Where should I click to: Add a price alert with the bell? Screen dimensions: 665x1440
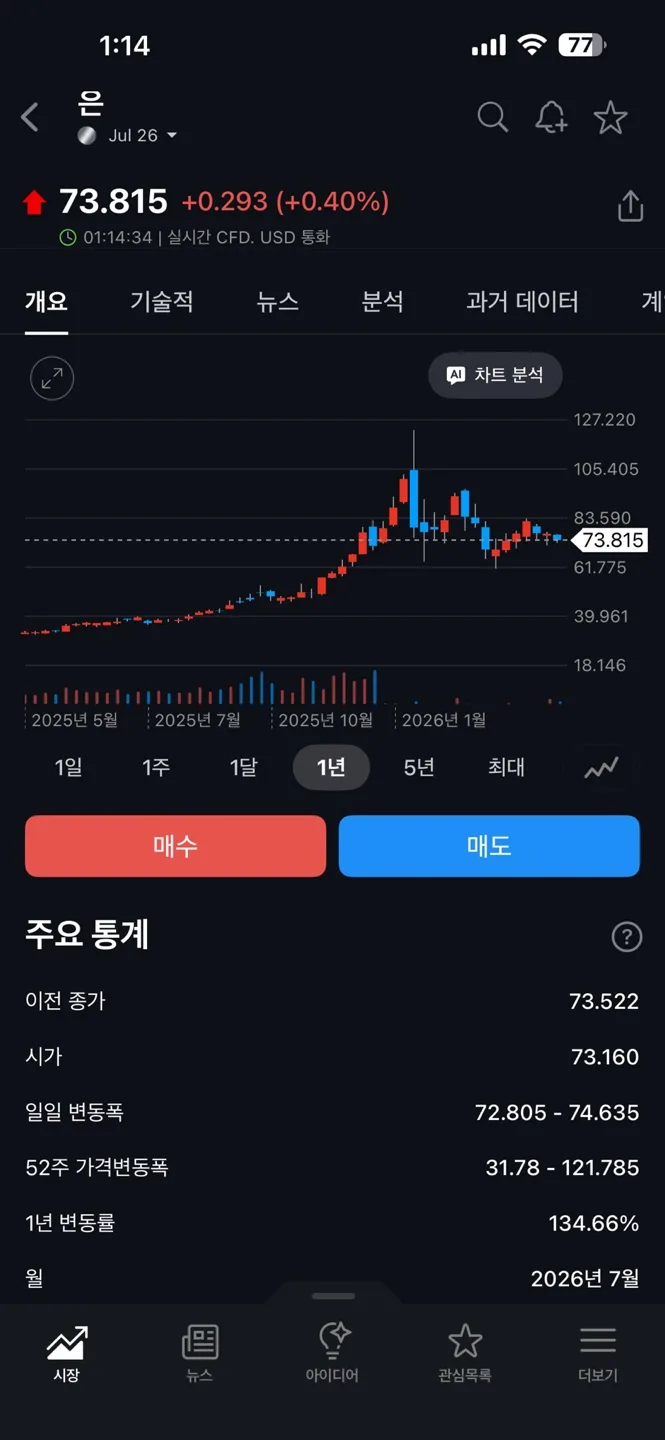pyautogui.click(x=551, y=117)
